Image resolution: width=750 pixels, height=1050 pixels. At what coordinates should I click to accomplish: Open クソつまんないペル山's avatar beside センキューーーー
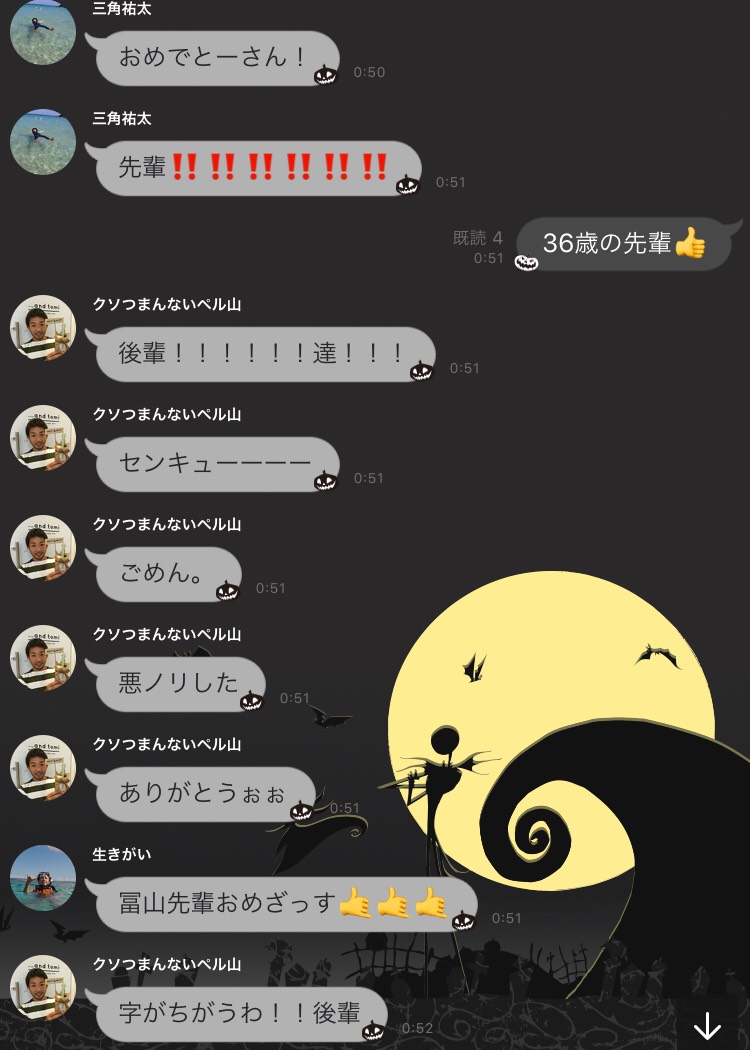click(x=43, y=438)
